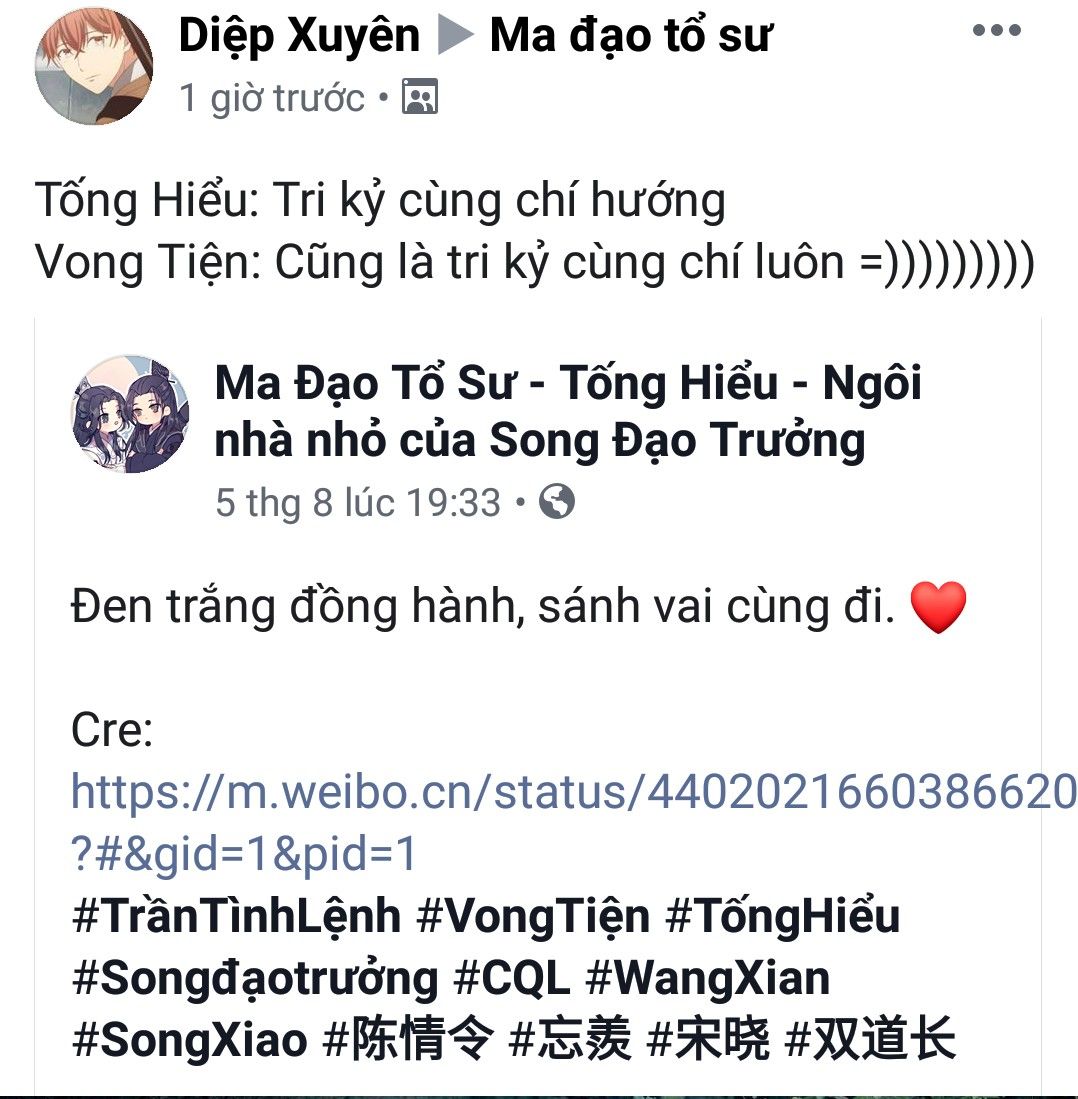Open the weibo.cn credit link

tap(573, 822)
